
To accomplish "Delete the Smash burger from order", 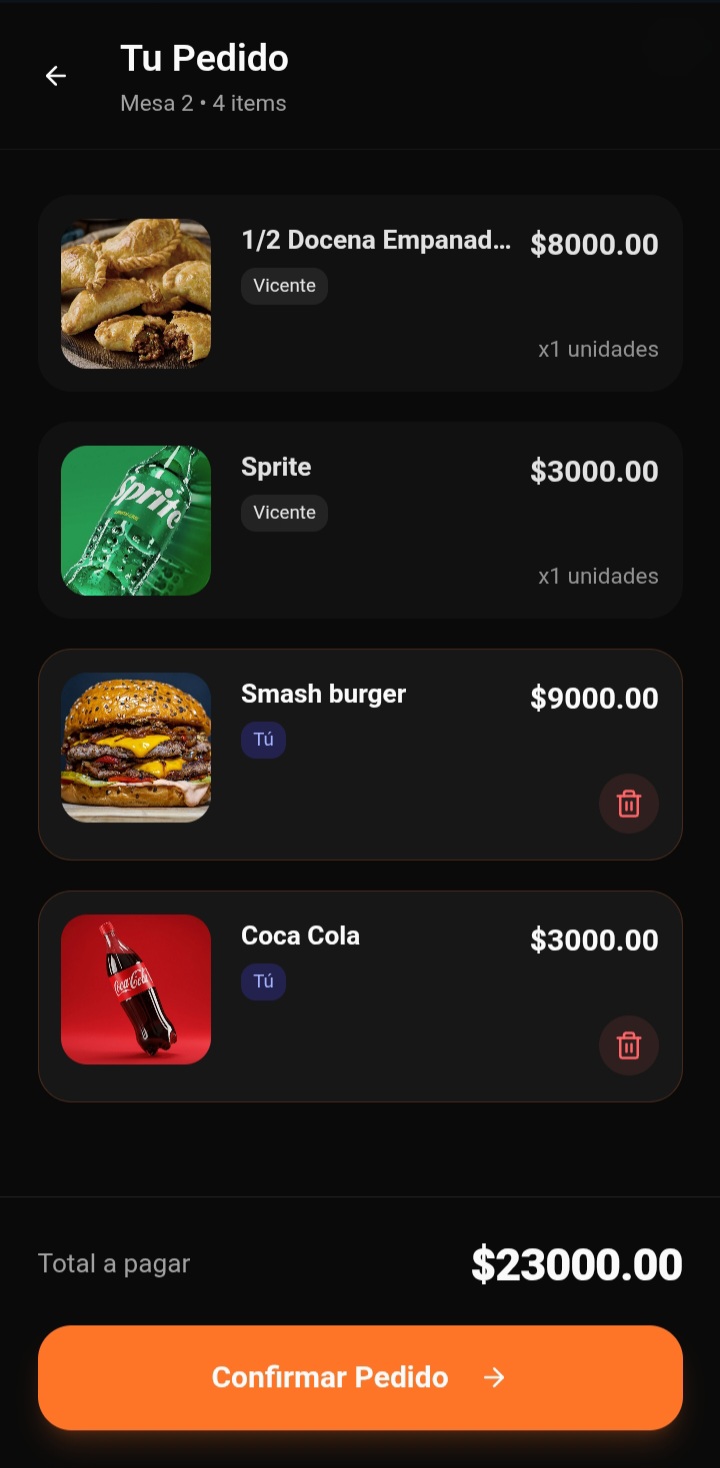I will coord(628,803).
